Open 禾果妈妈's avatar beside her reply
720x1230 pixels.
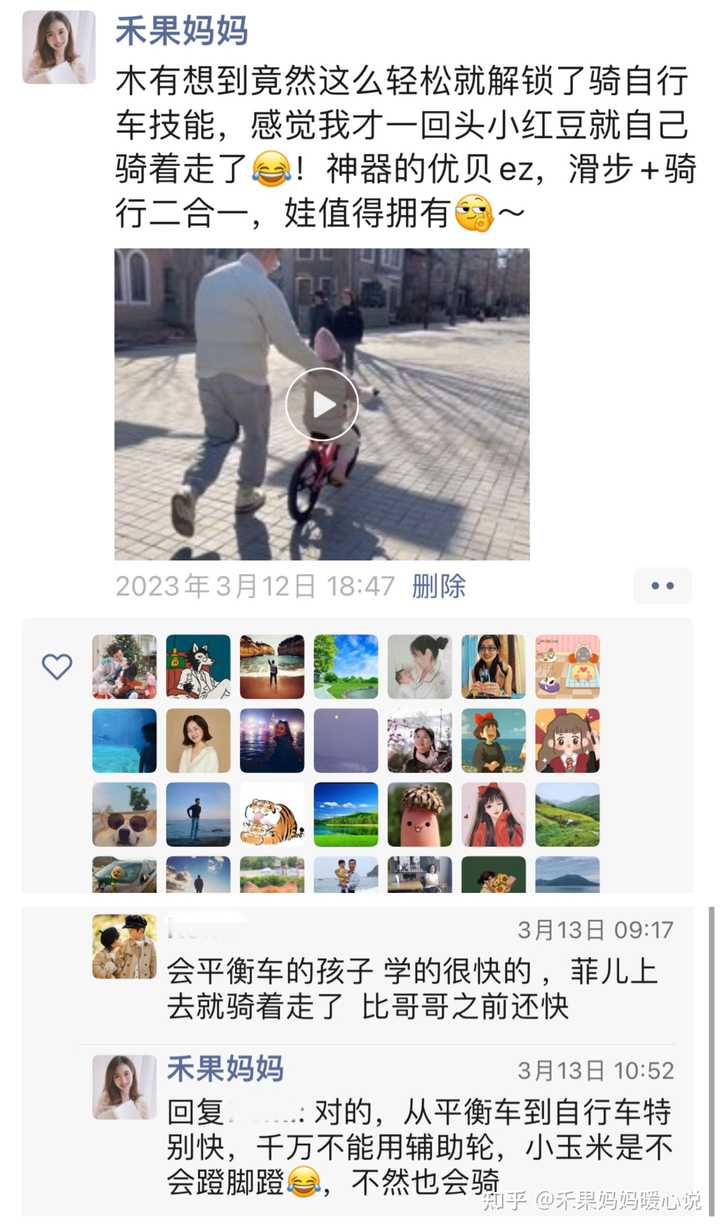[124, 1087]
